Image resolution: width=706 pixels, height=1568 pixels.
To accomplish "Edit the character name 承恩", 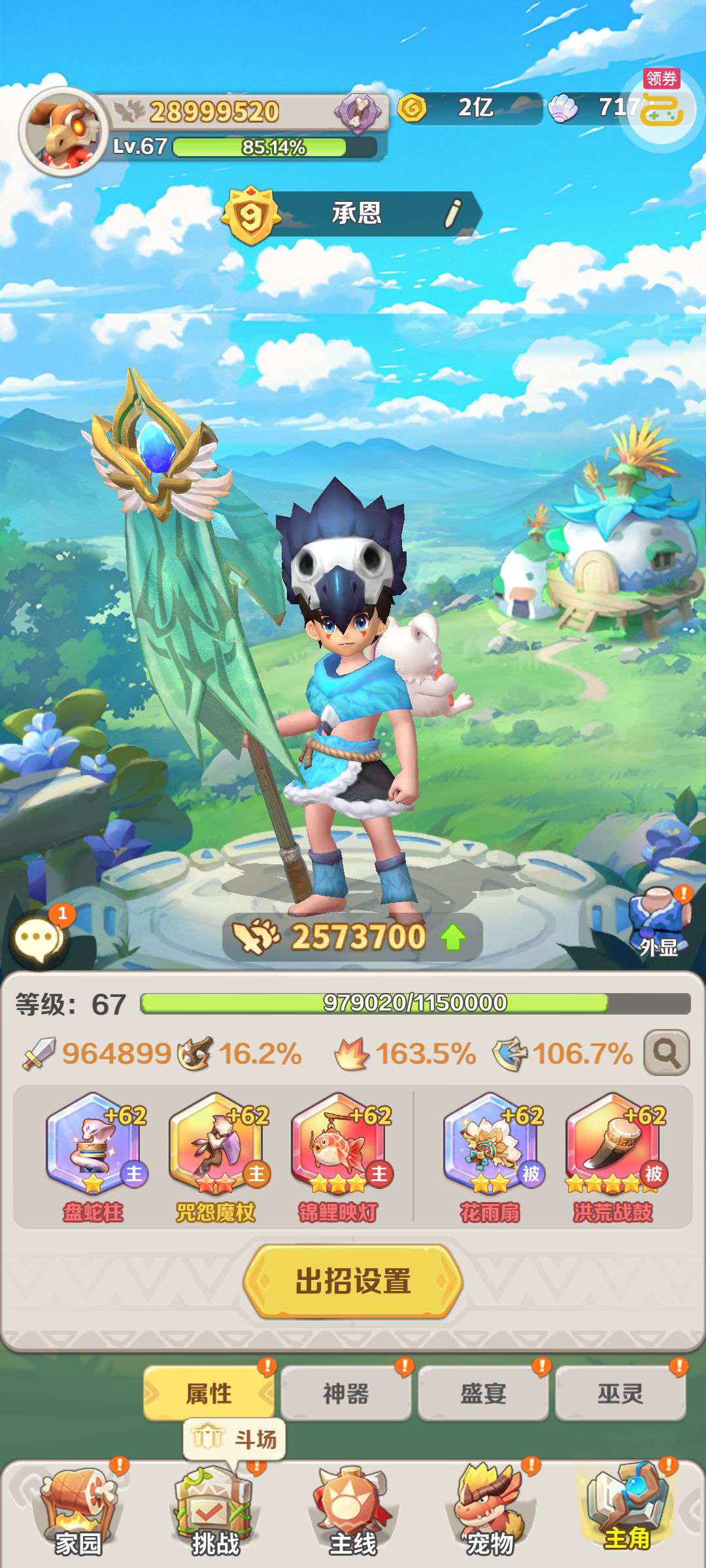I will pos(452,213).
